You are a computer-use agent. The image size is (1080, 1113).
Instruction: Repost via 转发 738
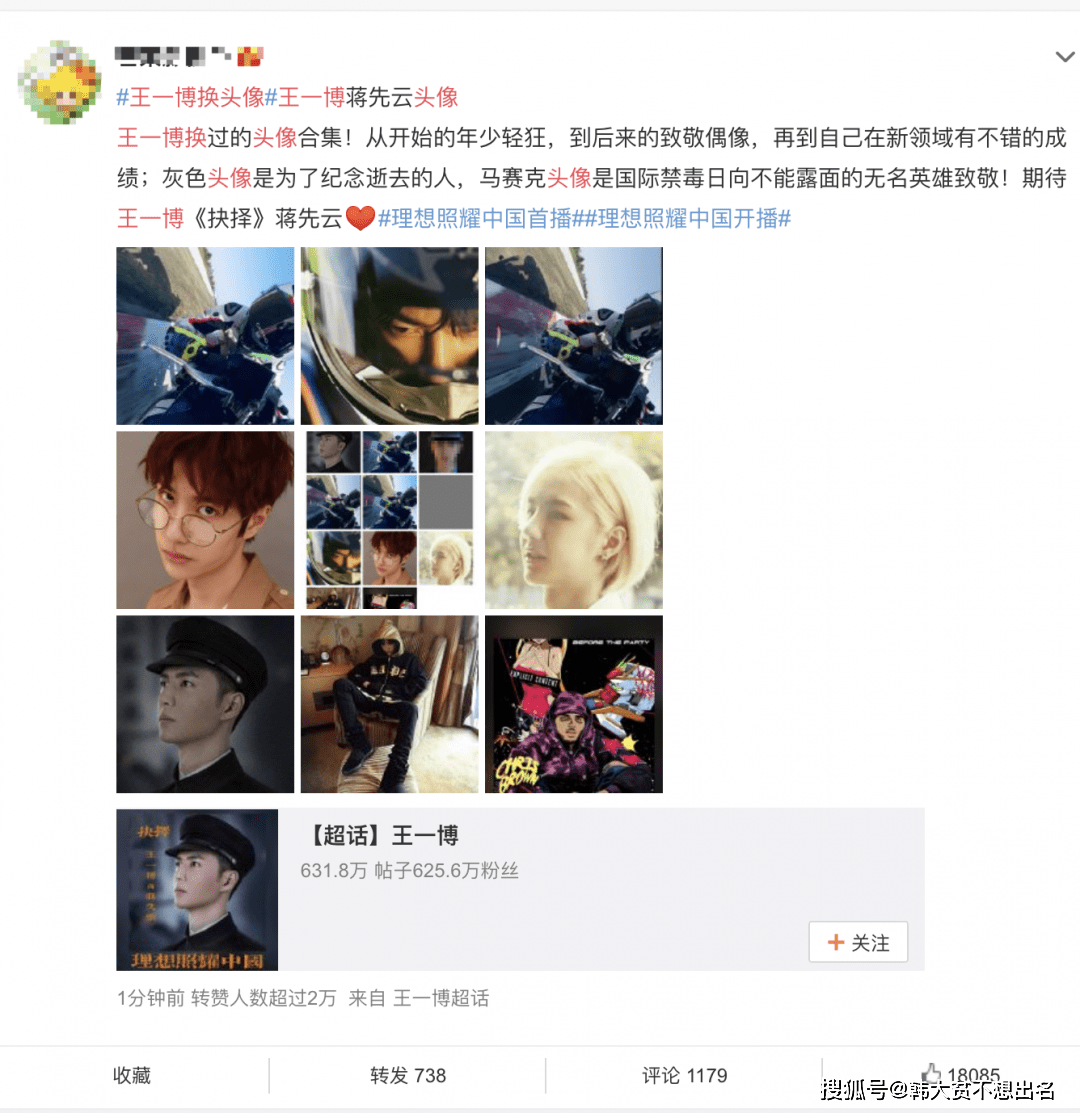[x=408, y=1076]
